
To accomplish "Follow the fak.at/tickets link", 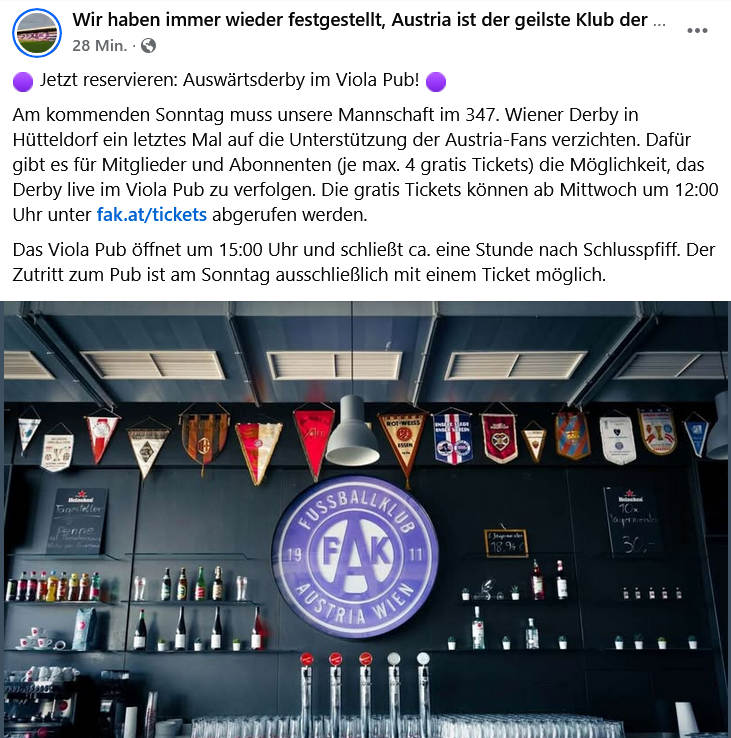I will [x=151, y=214].
